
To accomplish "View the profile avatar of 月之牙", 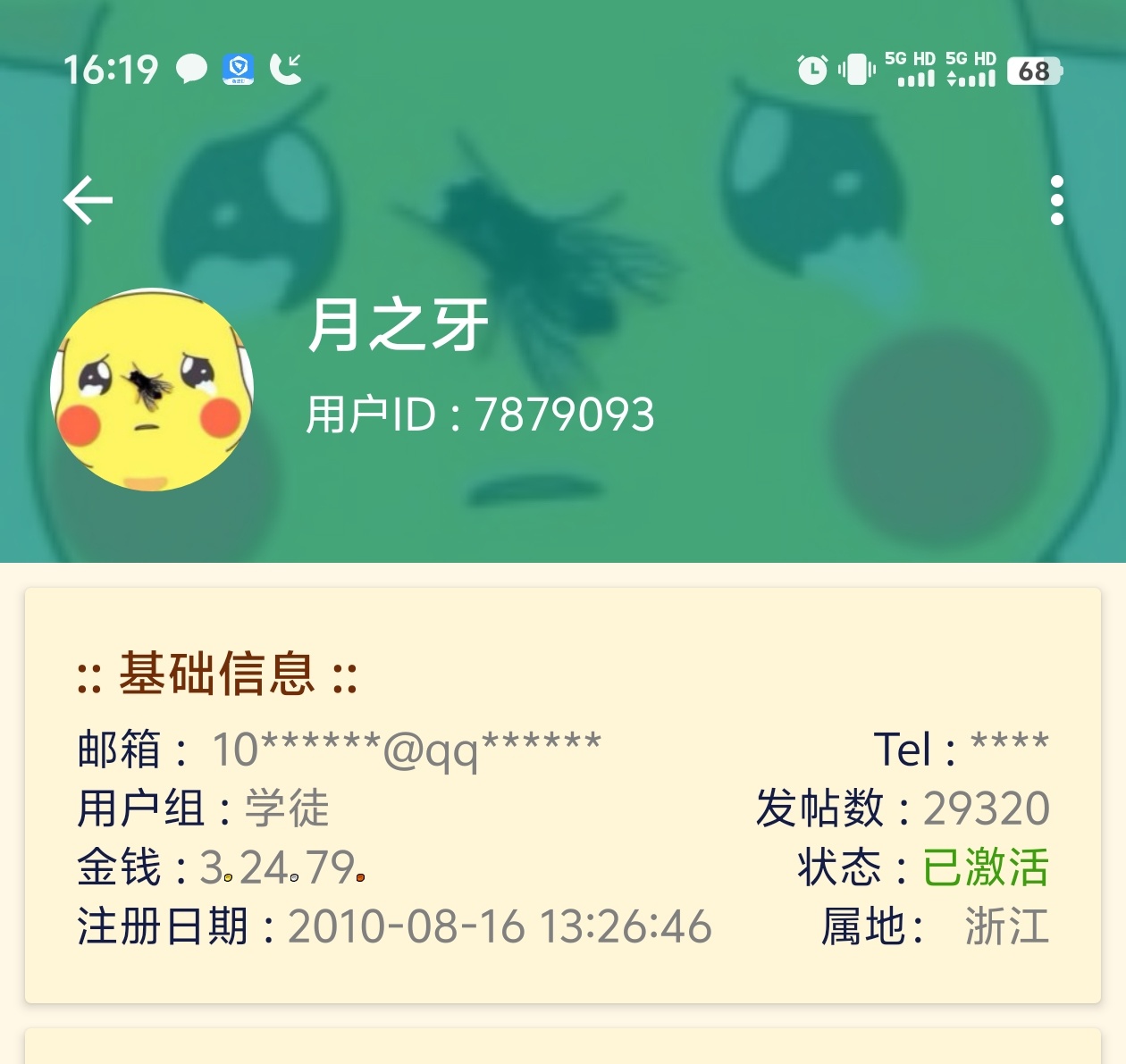I will coord(152,390).
